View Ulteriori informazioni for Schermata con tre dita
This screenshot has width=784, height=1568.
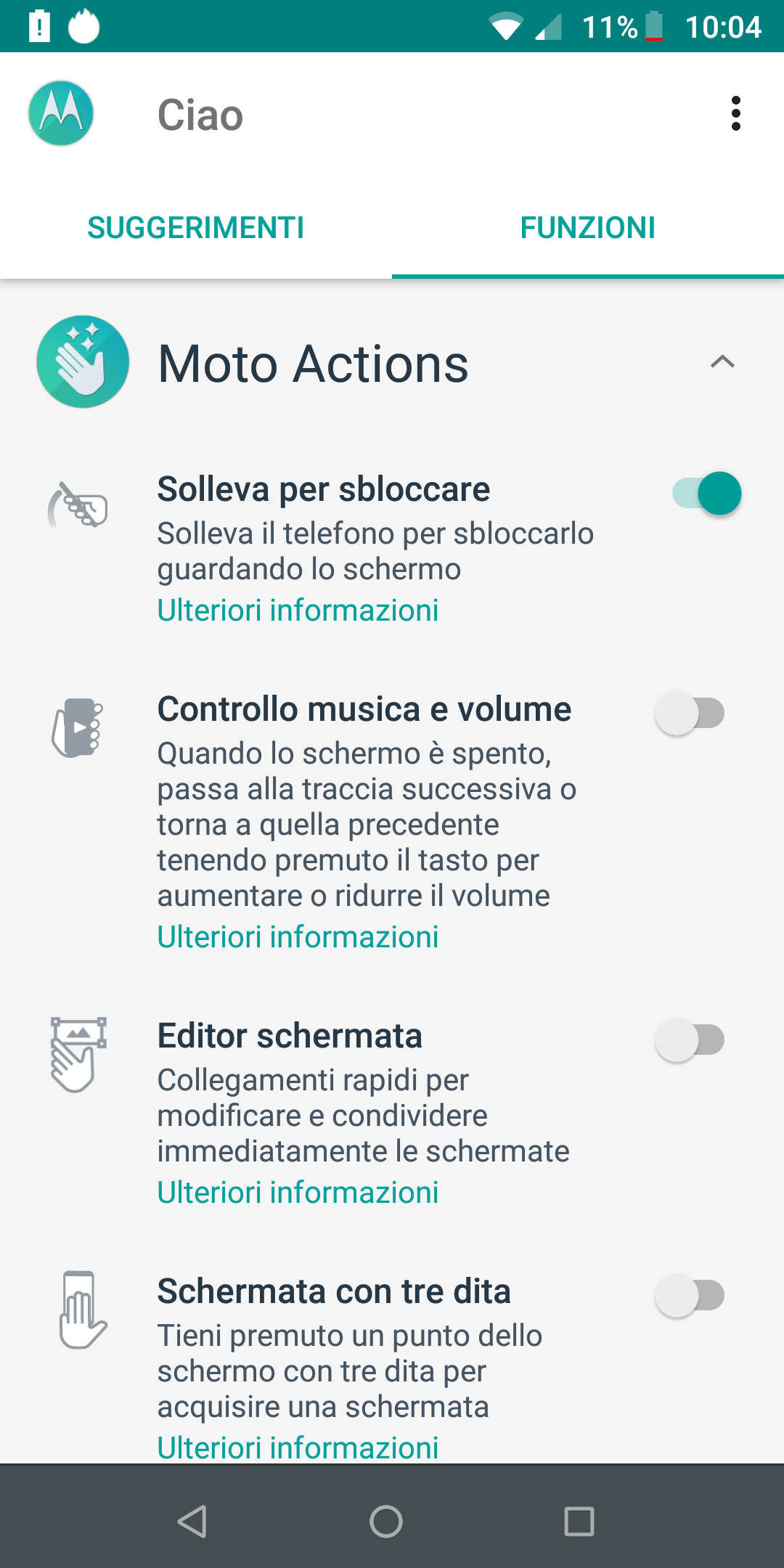coord(298,1447)
